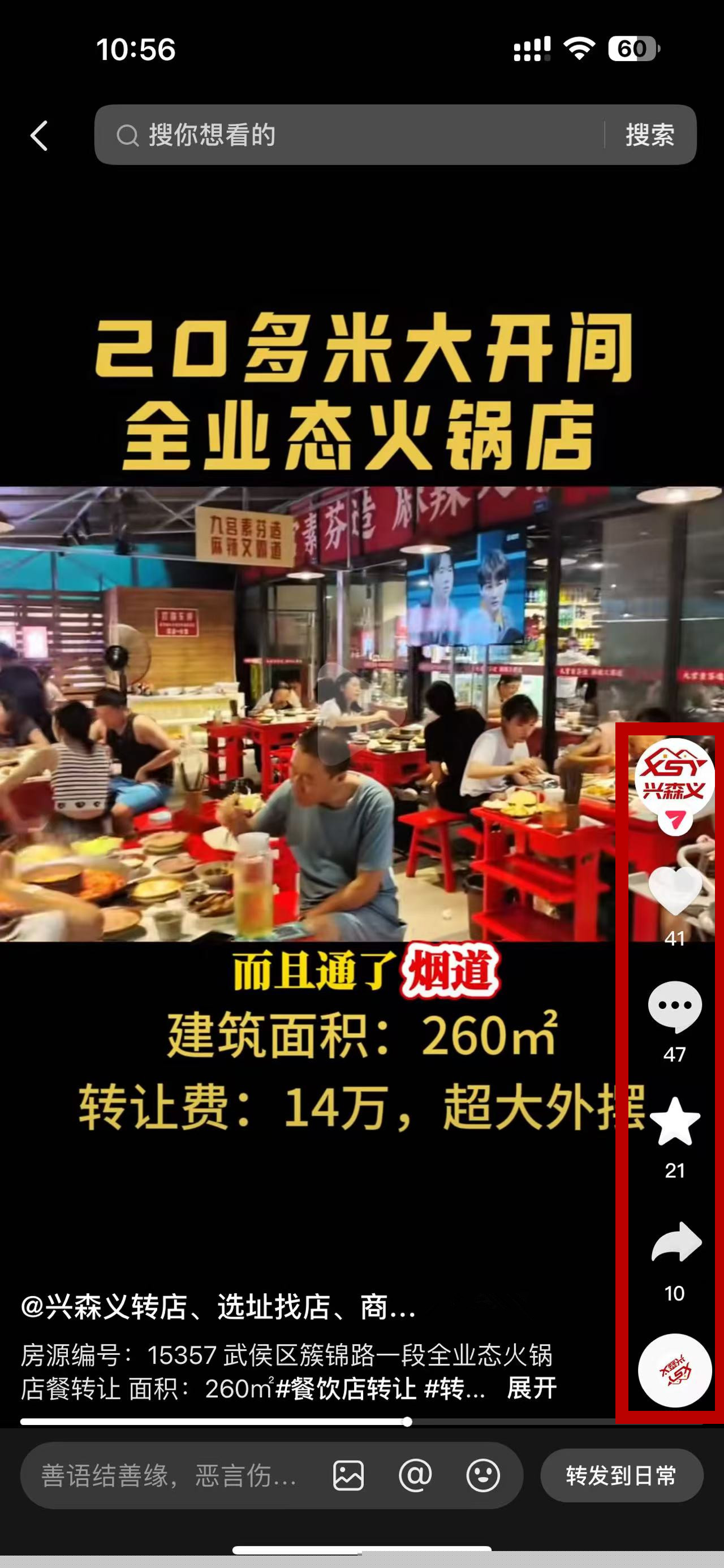Expand the description with 展开
The image size is (724, 1568).
point(532,1388)
